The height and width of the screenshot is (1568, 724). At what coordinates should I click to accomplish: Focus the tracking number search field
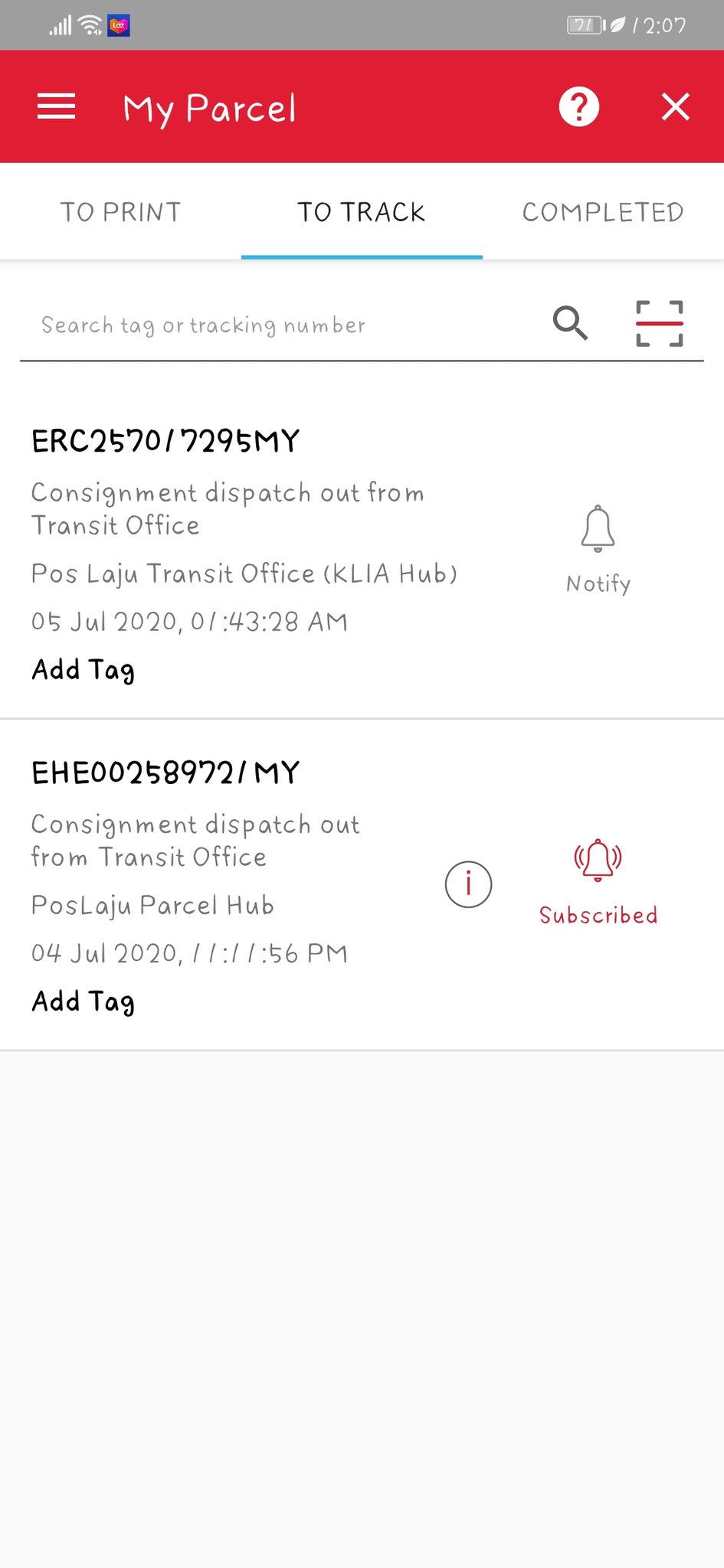[283, 325]
